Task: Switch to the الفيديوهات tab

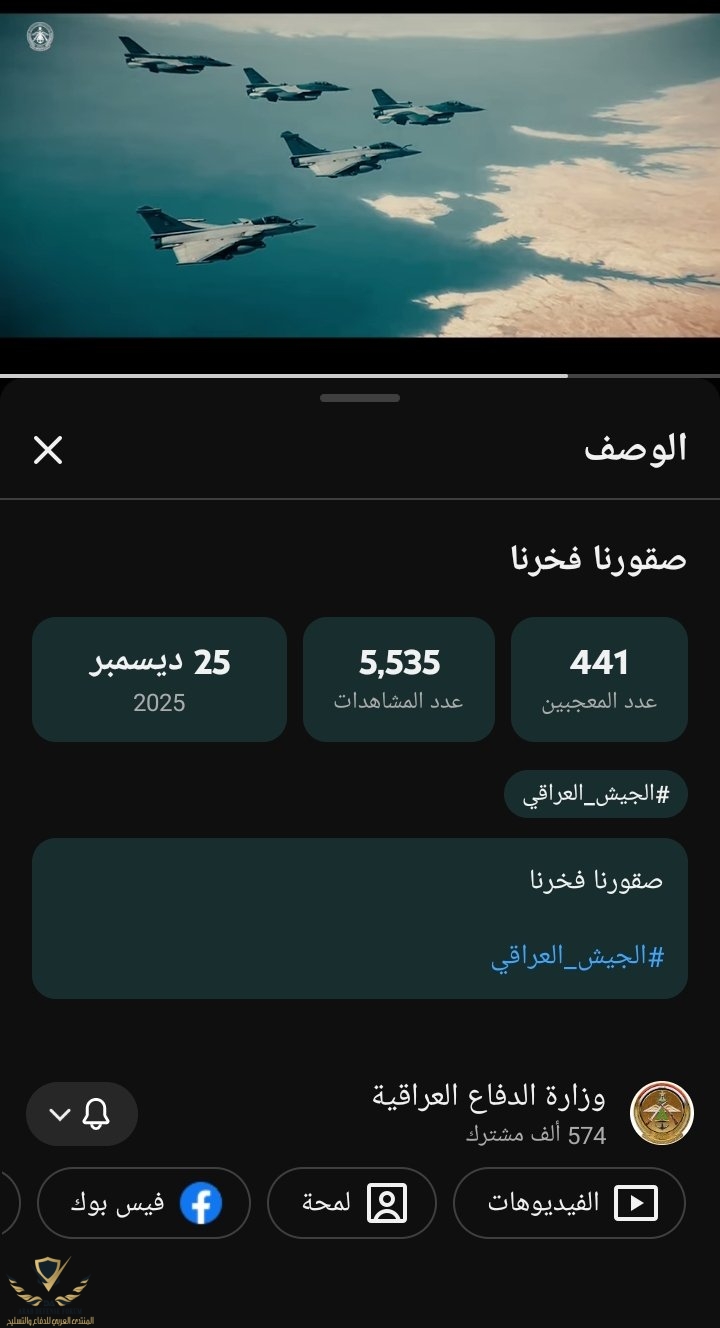Action: tap(569, 1203)
